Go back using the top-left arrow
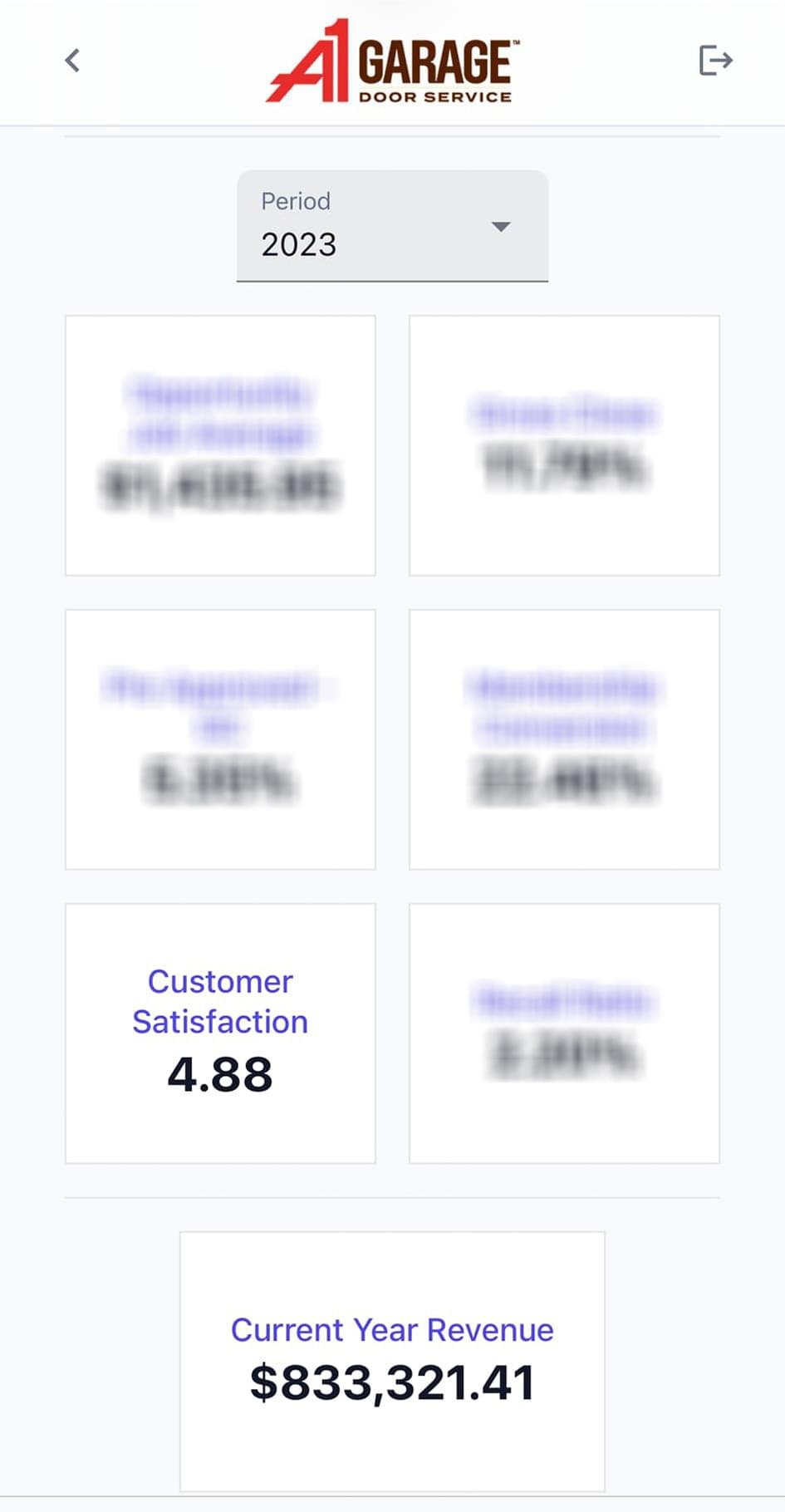785x1512 pixels. click(72, 61)
